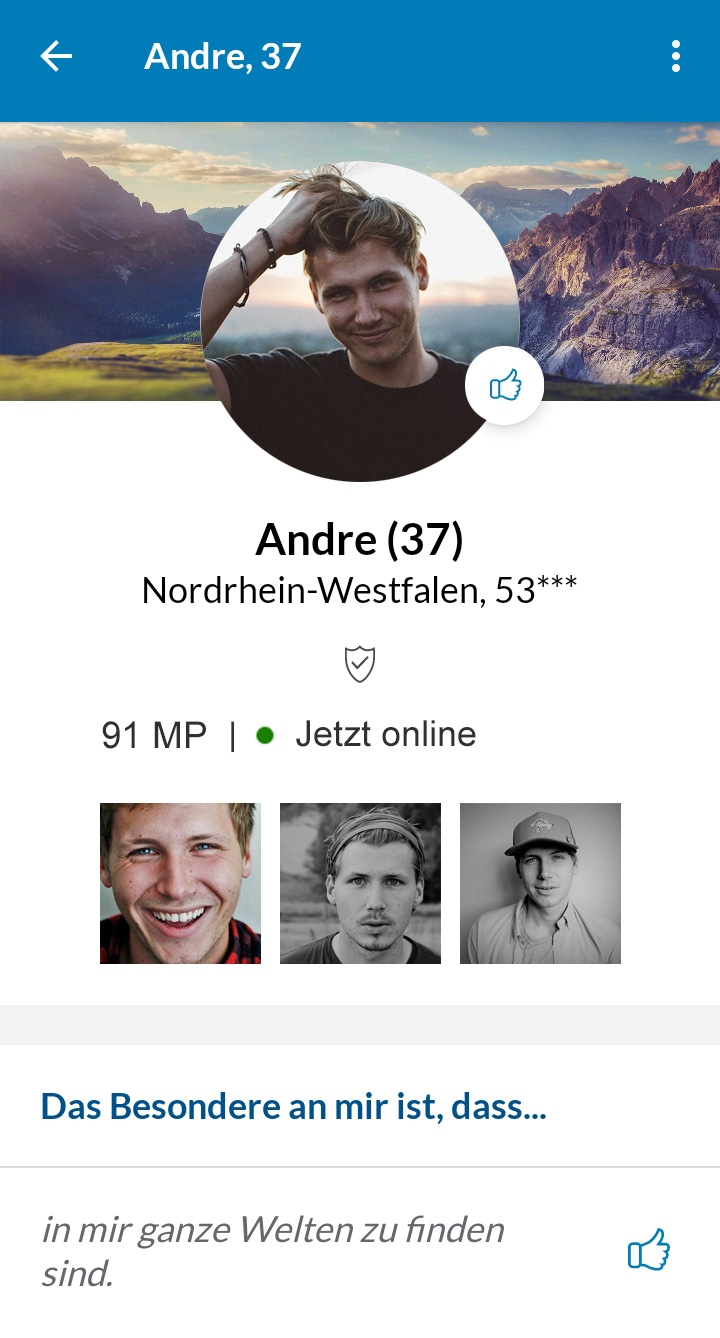
Task: Open the smiling photo with red shirt
Action: click(180, 883)
